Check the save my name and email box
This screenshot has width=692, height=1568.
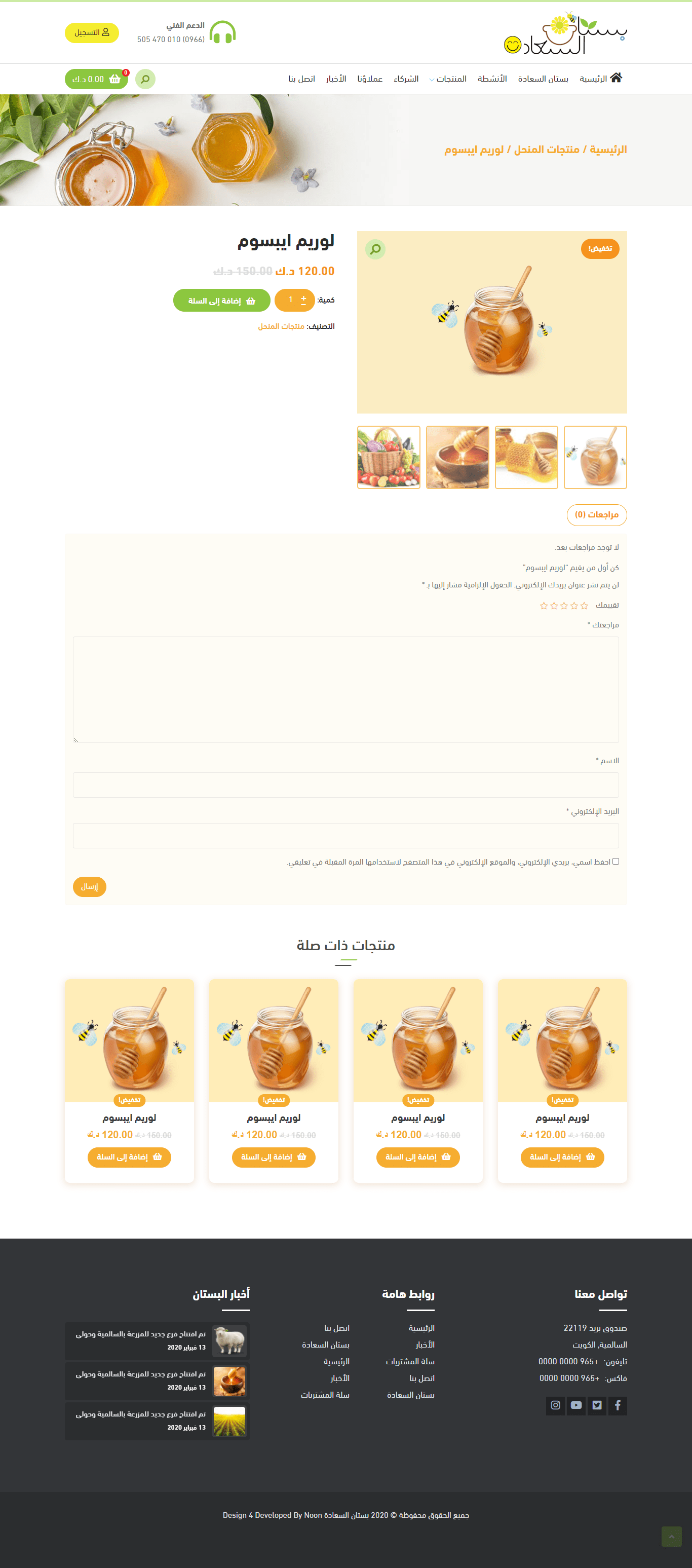point(616,862)
